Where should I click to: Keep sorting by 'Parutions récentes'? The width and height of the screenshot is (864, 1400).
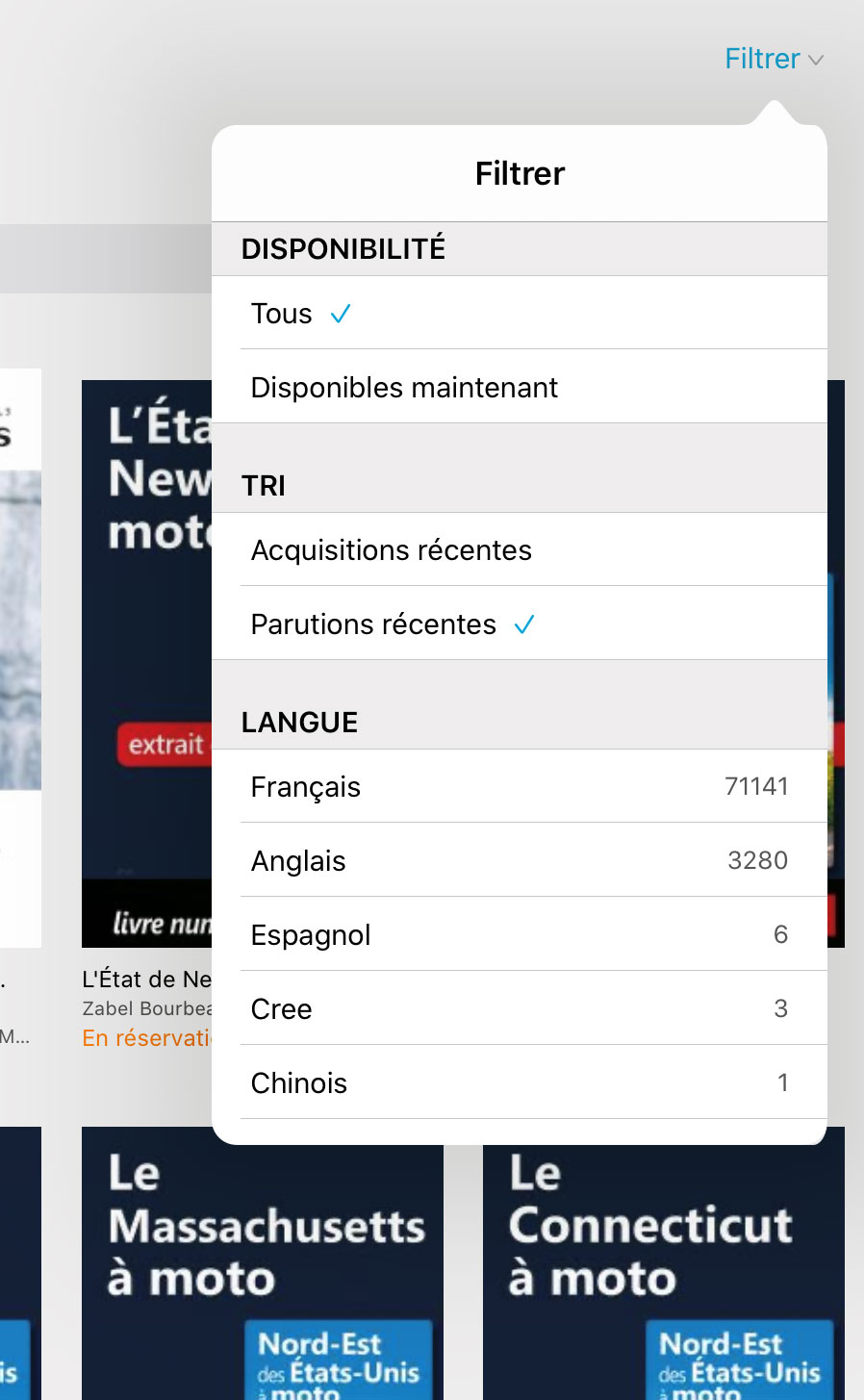click(x=373, y=624)
